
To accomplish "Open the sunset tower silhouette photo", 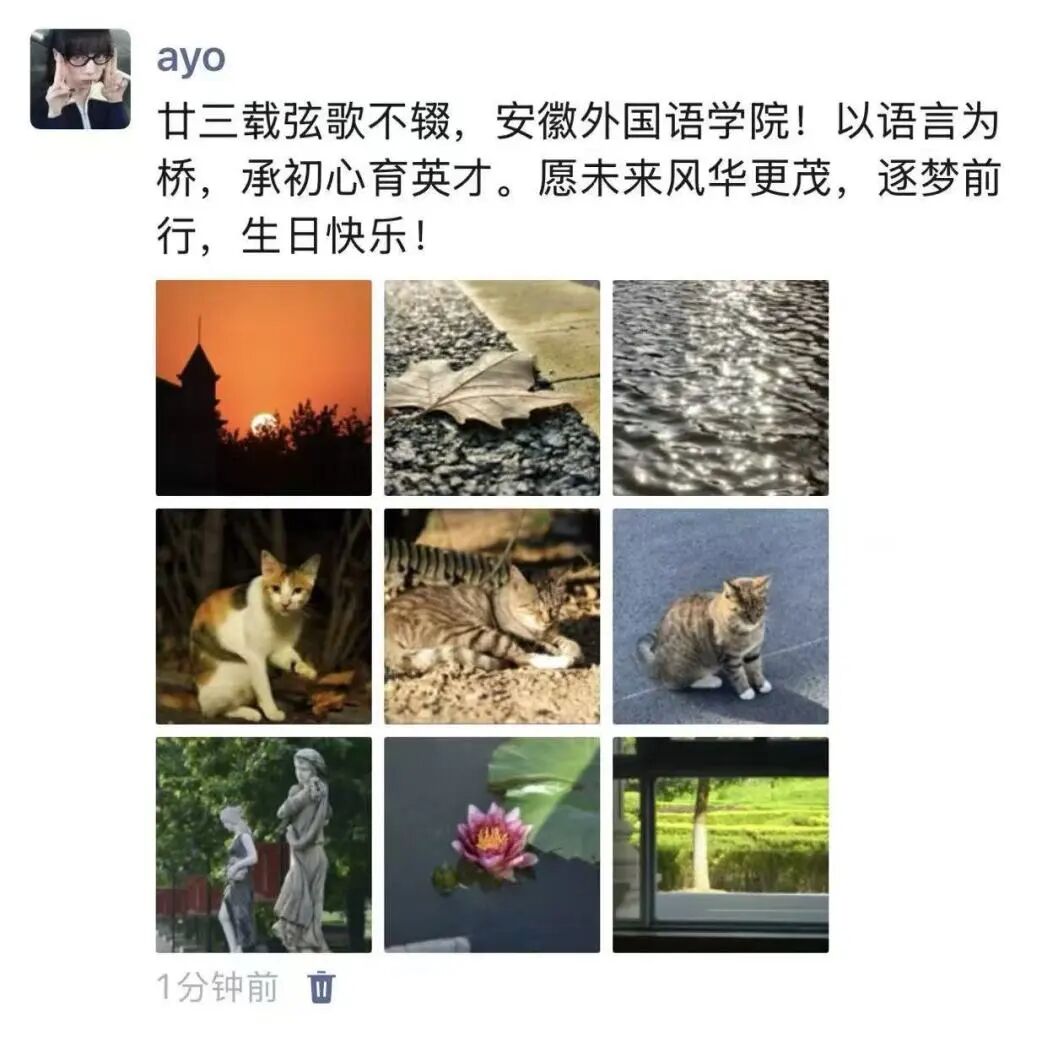I will tap(263, 388).
